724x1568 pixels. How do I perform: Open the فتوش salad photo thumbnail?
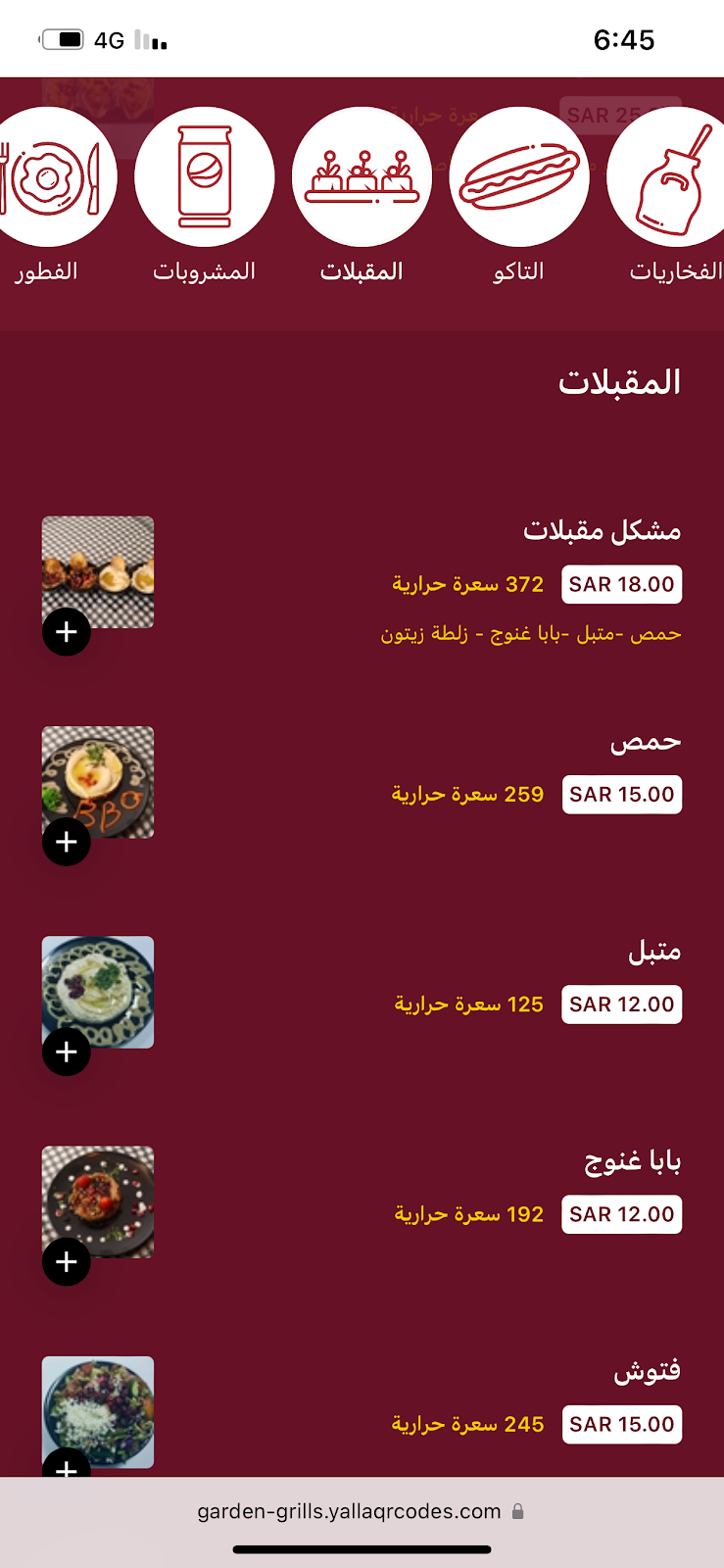click(x=98, y=1411)
